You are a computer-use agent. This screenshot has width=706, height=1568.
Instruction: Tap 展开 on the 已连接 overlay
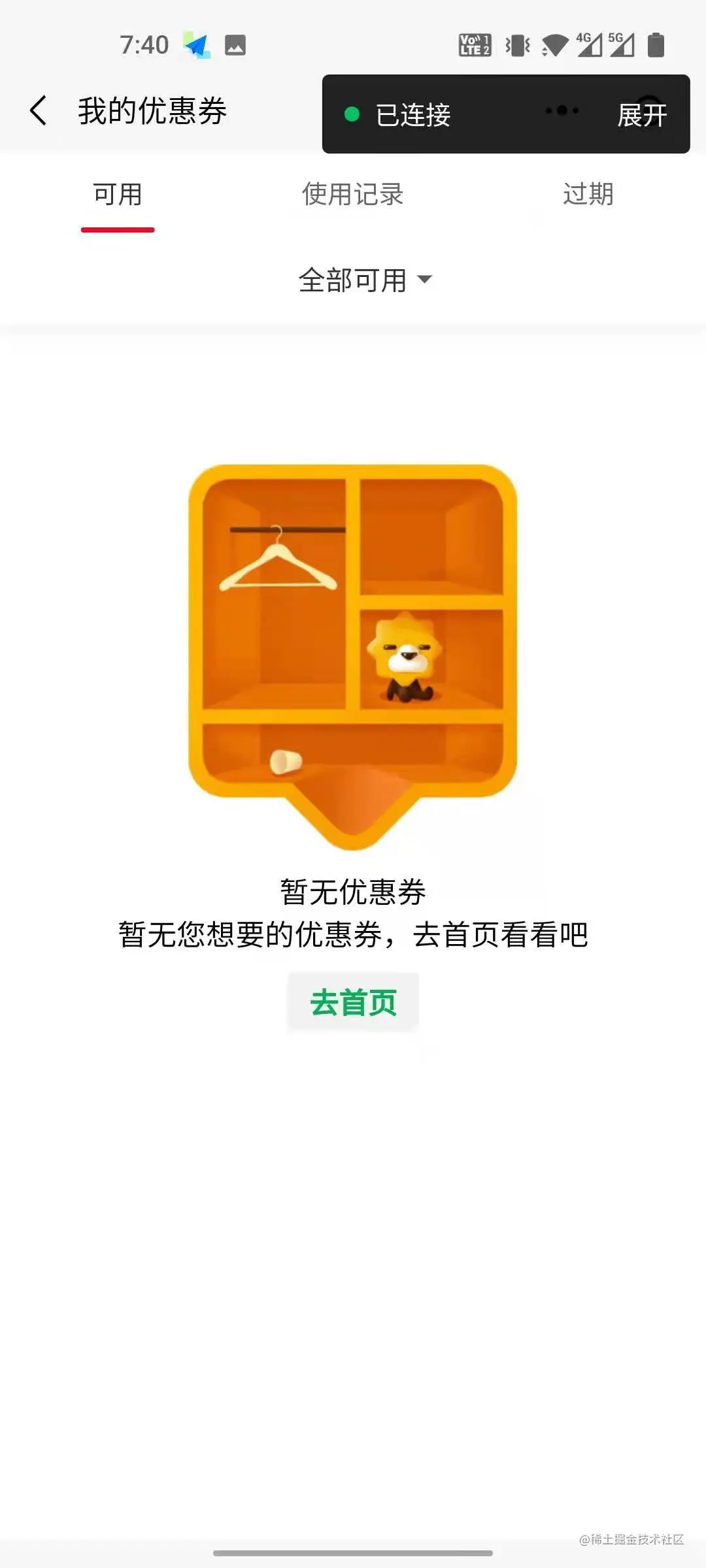(642, 115)
